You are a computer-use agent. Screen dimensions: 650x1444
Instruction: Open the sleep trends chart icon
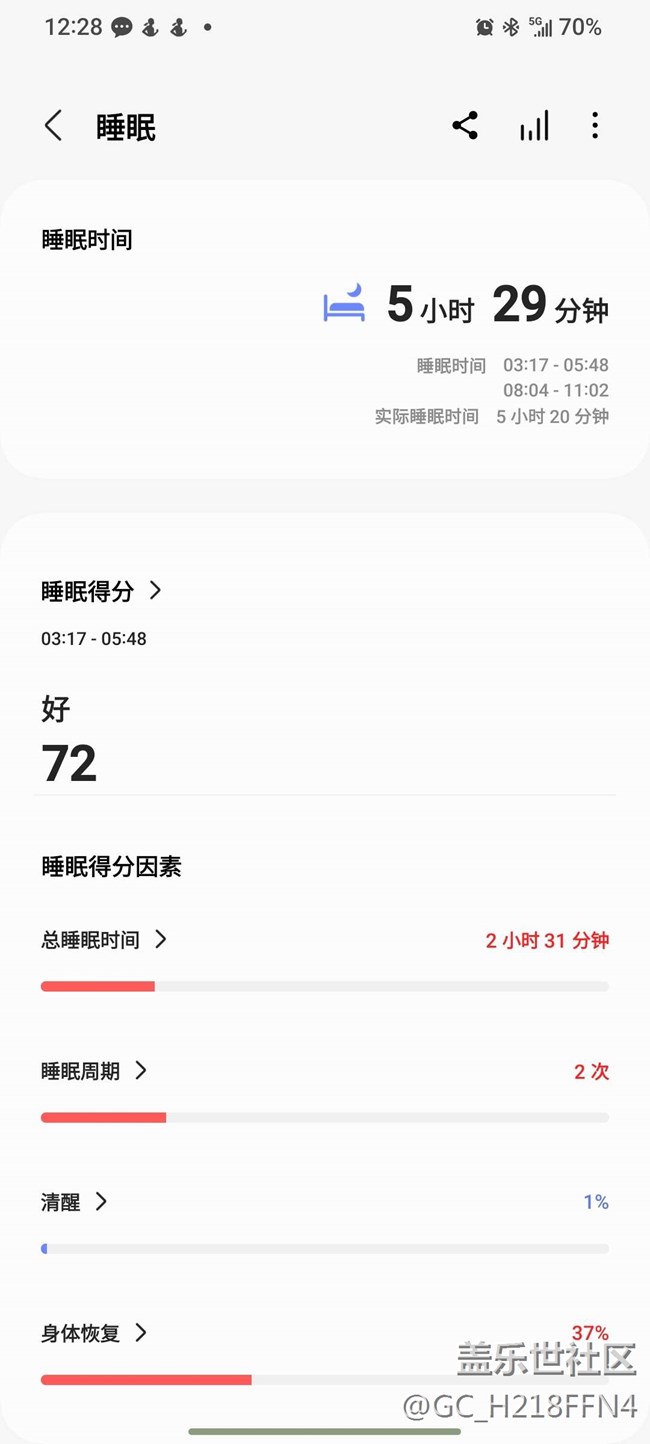tap(534, 126)
